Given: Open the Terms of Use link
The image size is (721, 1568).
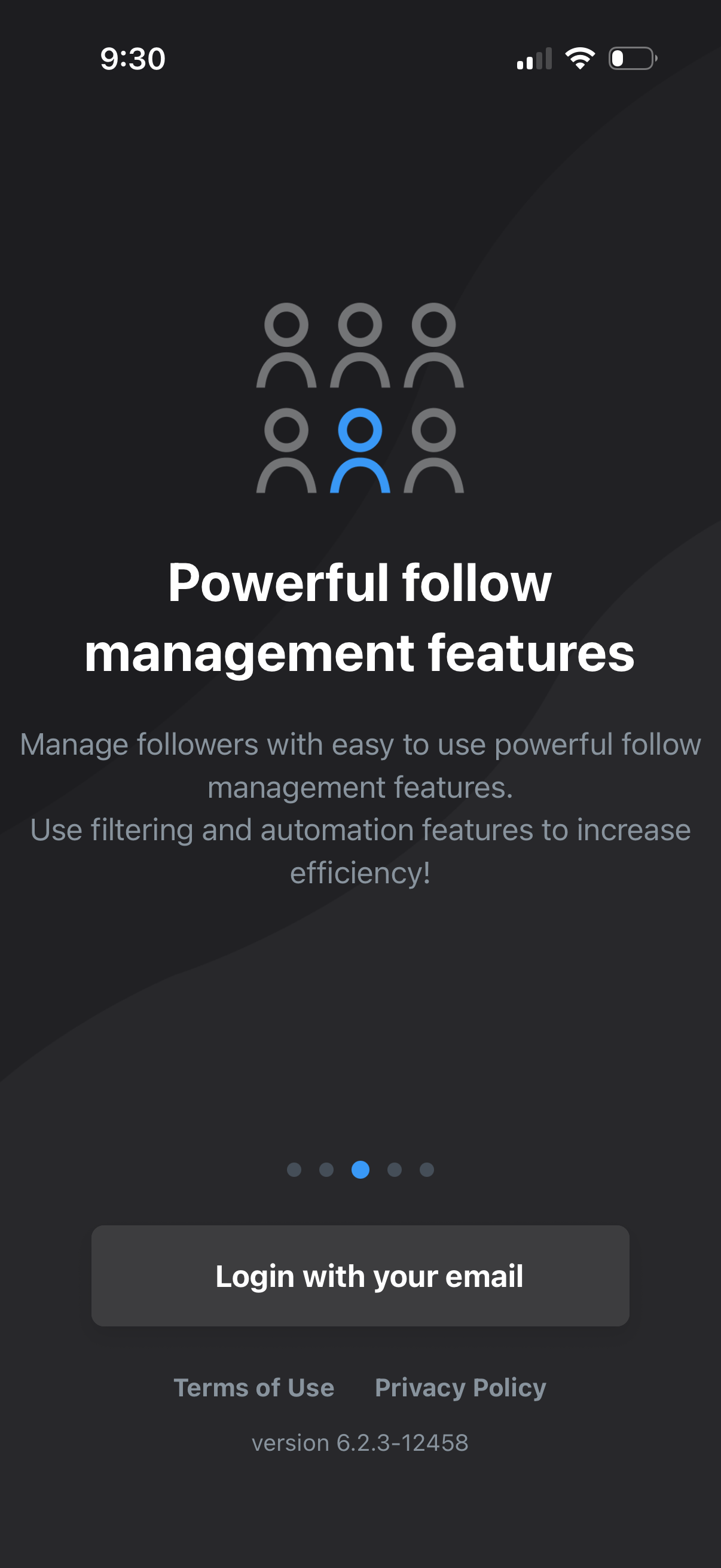Looking at the screenshot, I should pyautogui.click(x=253, y=1388).
